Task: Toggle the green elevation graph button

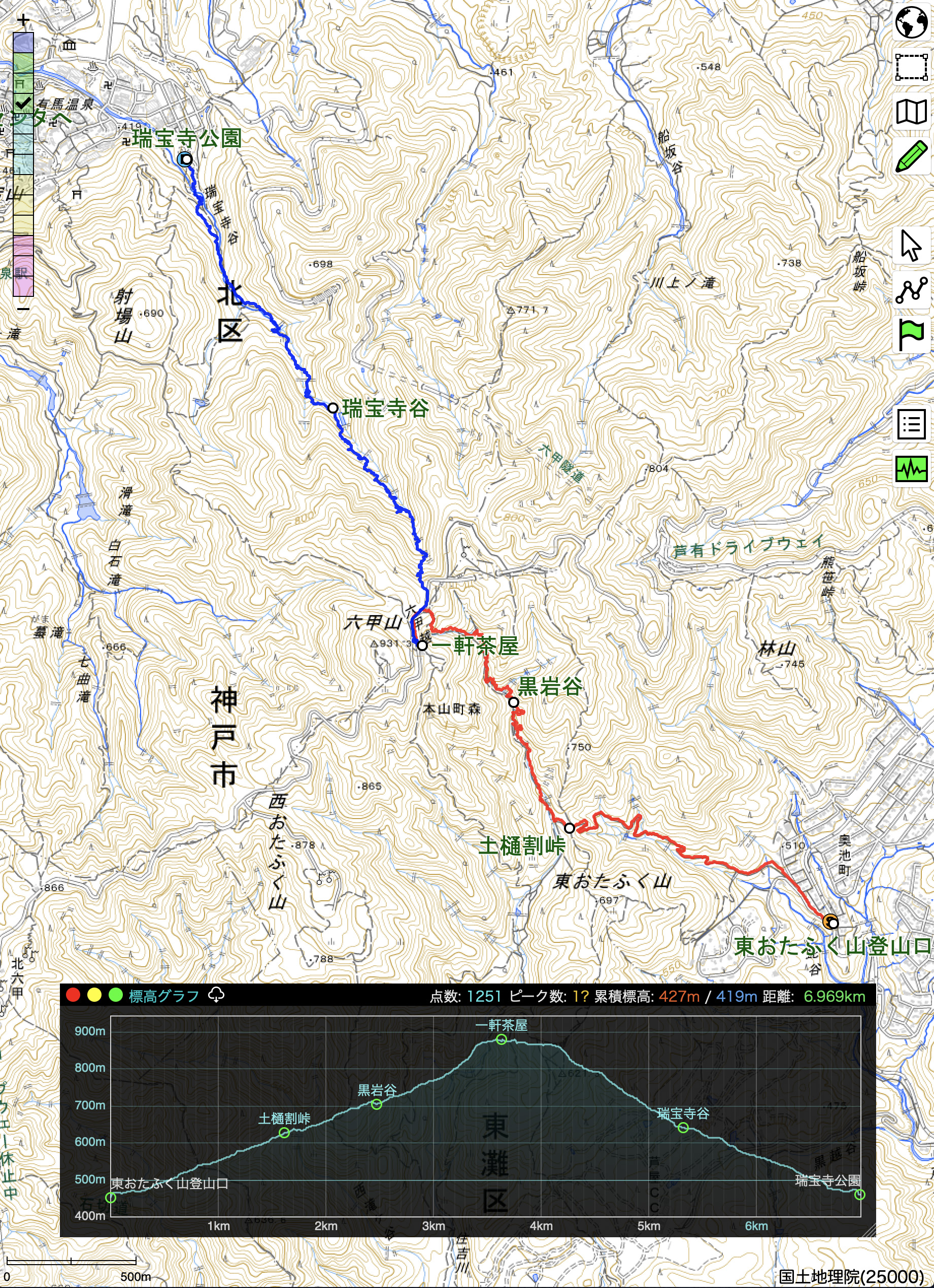Action: [x=911, y=469]
